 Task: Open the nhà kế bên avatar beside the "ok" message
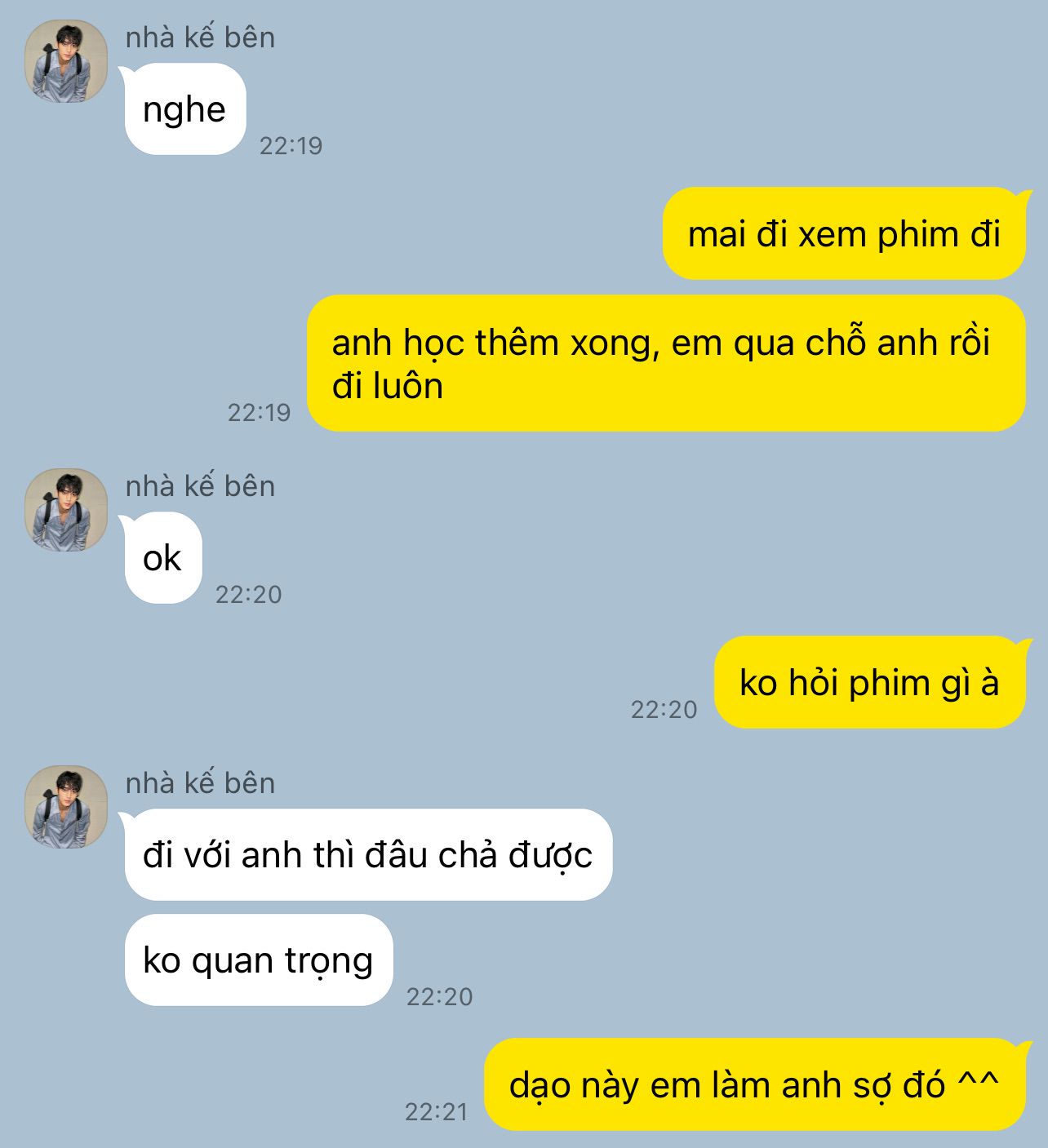pyautogui.click(x=66, y=510)
